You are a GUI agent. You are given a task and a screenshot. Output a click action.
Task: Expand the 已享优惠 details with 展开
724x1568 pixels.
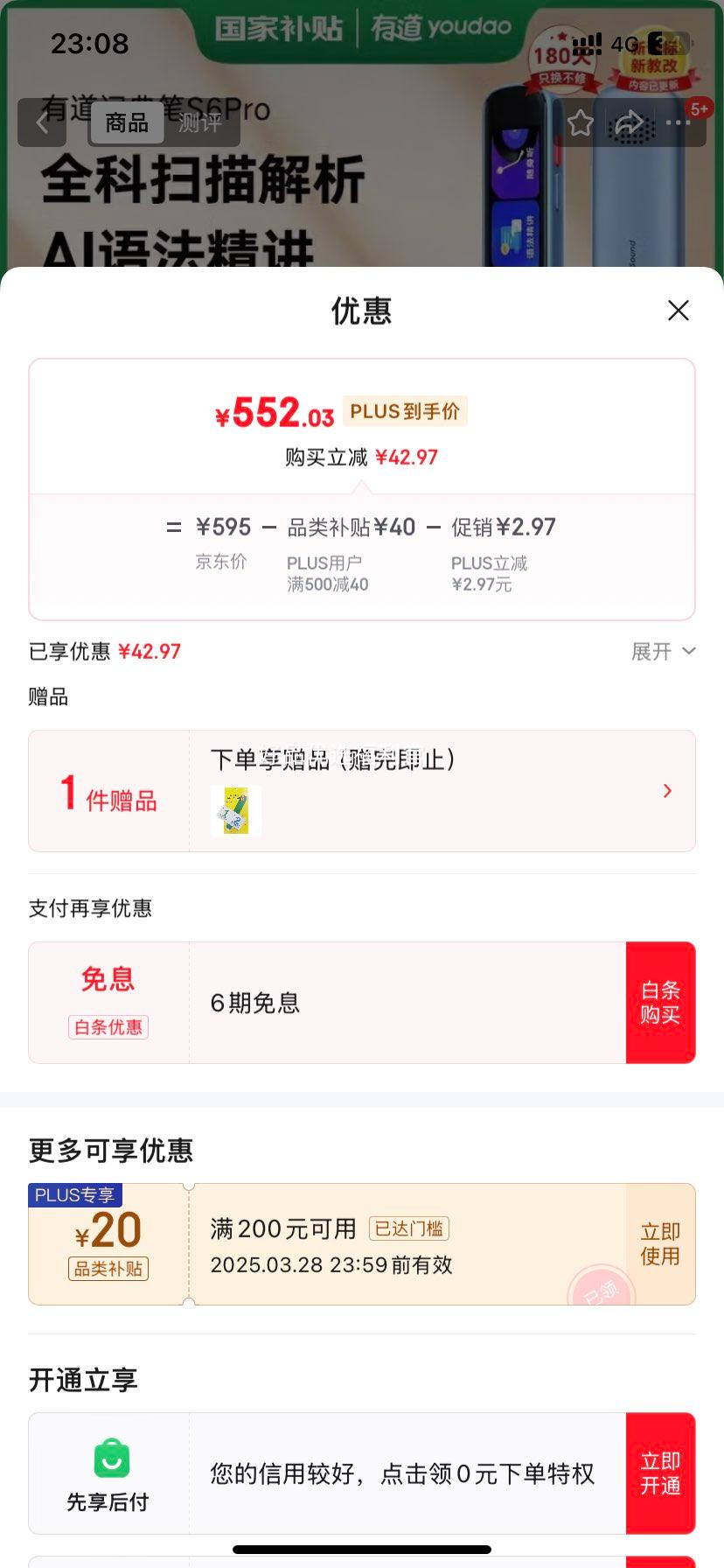click(x=663, y=651)
